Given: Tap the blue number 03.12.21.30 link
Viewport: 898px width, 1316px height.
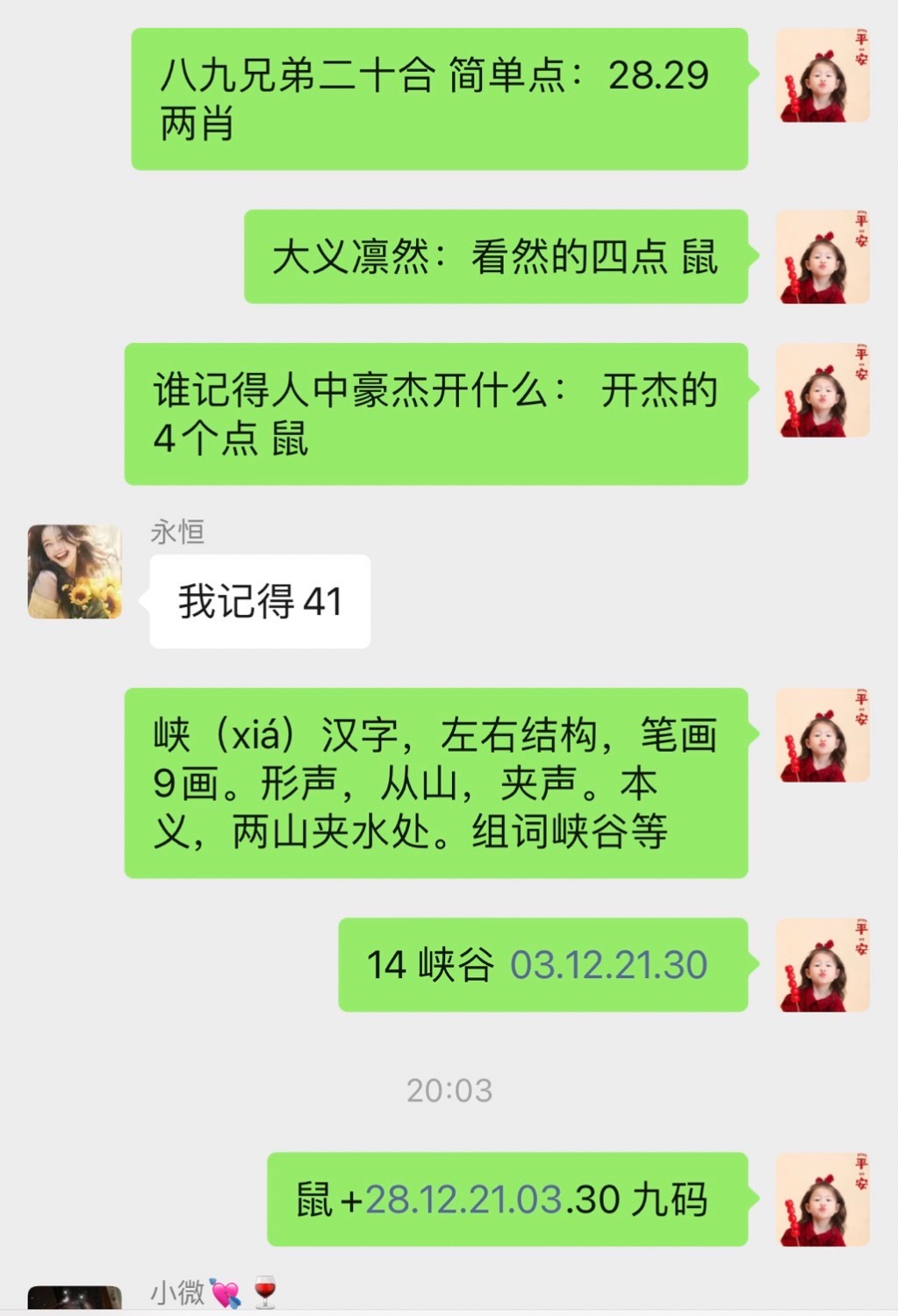Looking at the screenshot, I should [608, 965].
